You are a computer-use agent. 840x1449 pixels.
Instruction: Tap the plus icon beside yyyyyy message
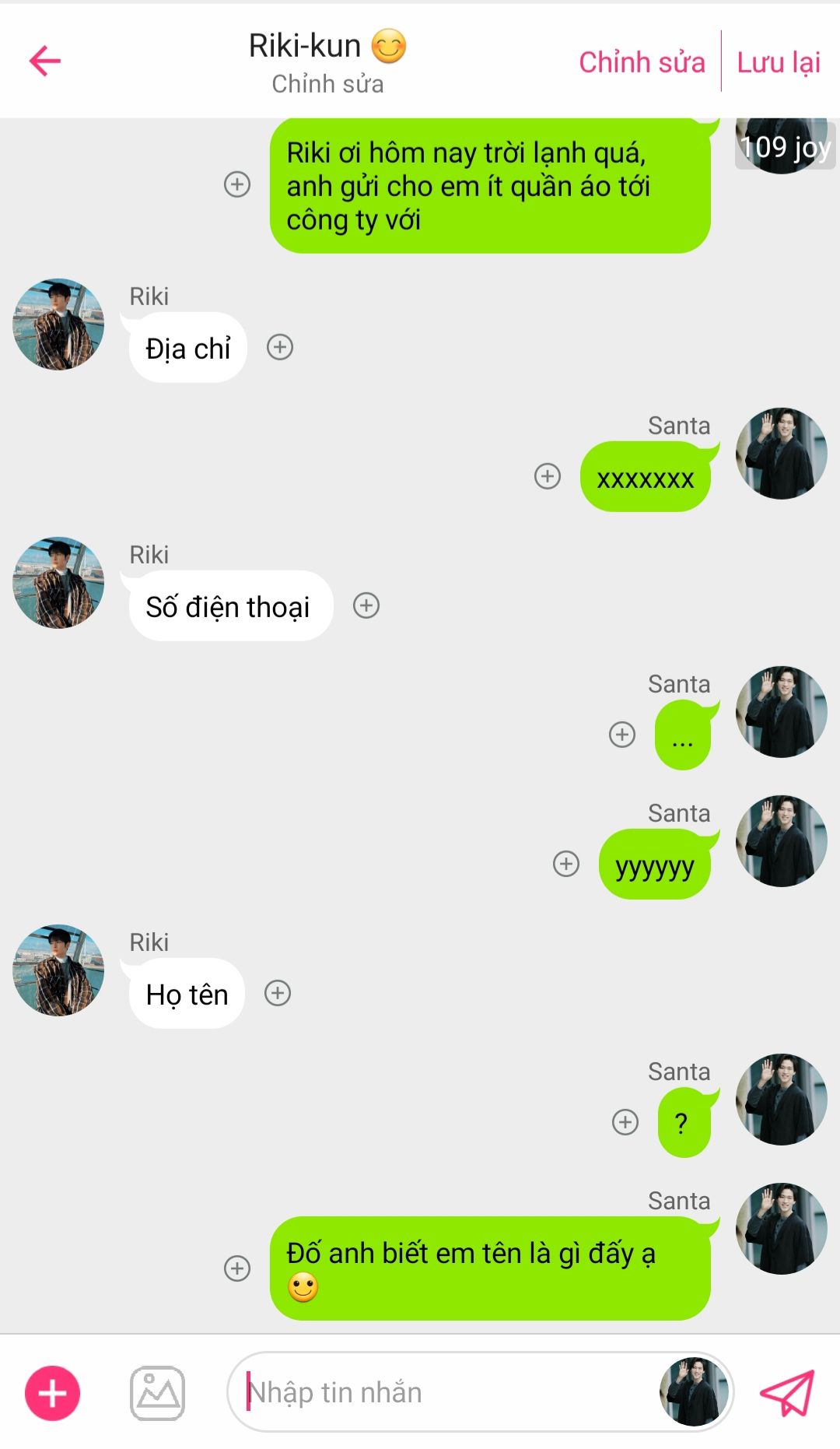click(566, 864)
